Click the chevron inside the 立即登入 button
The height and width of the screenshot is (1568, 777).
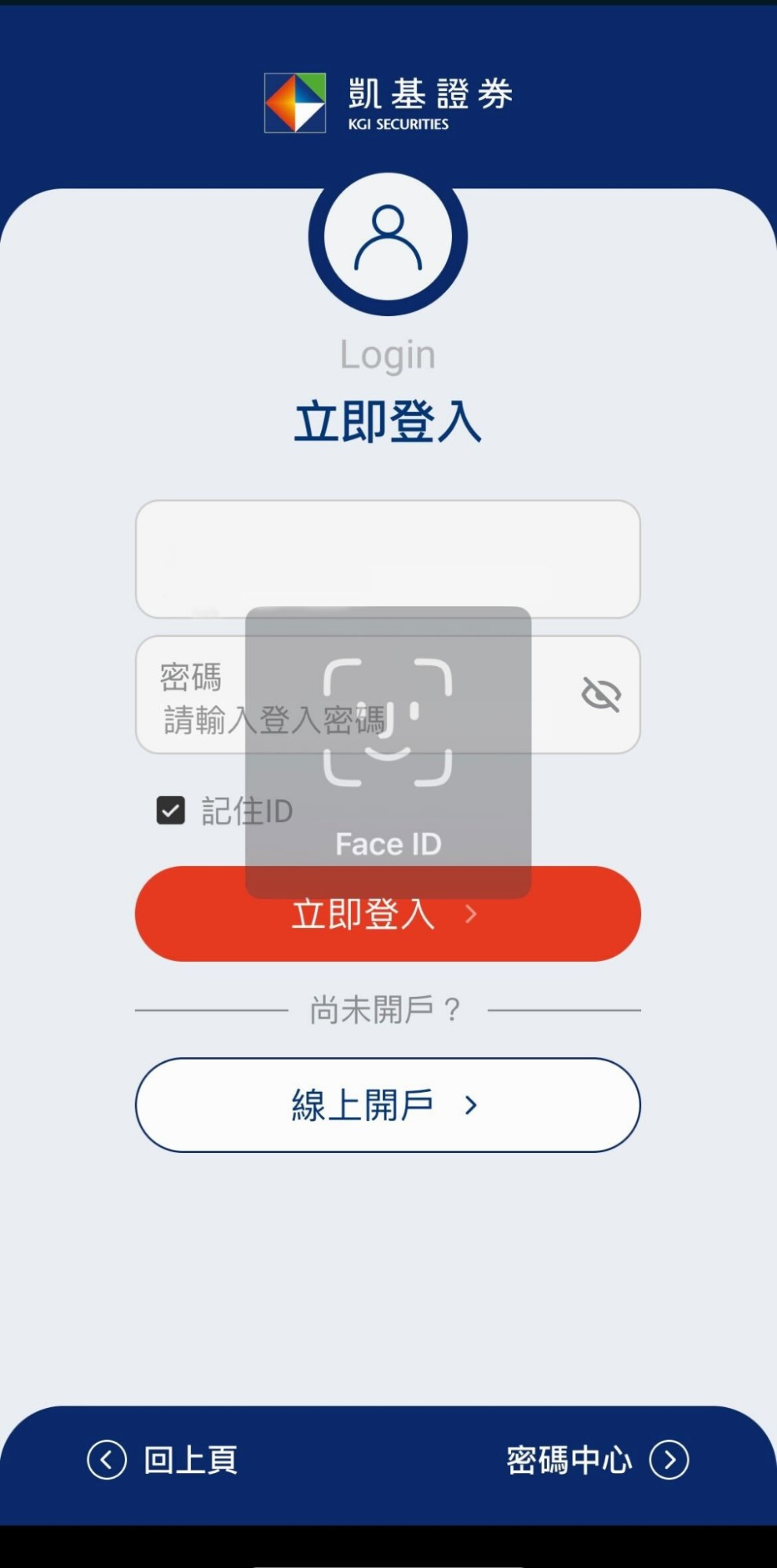pyautogui.click(x=471, y=914)
